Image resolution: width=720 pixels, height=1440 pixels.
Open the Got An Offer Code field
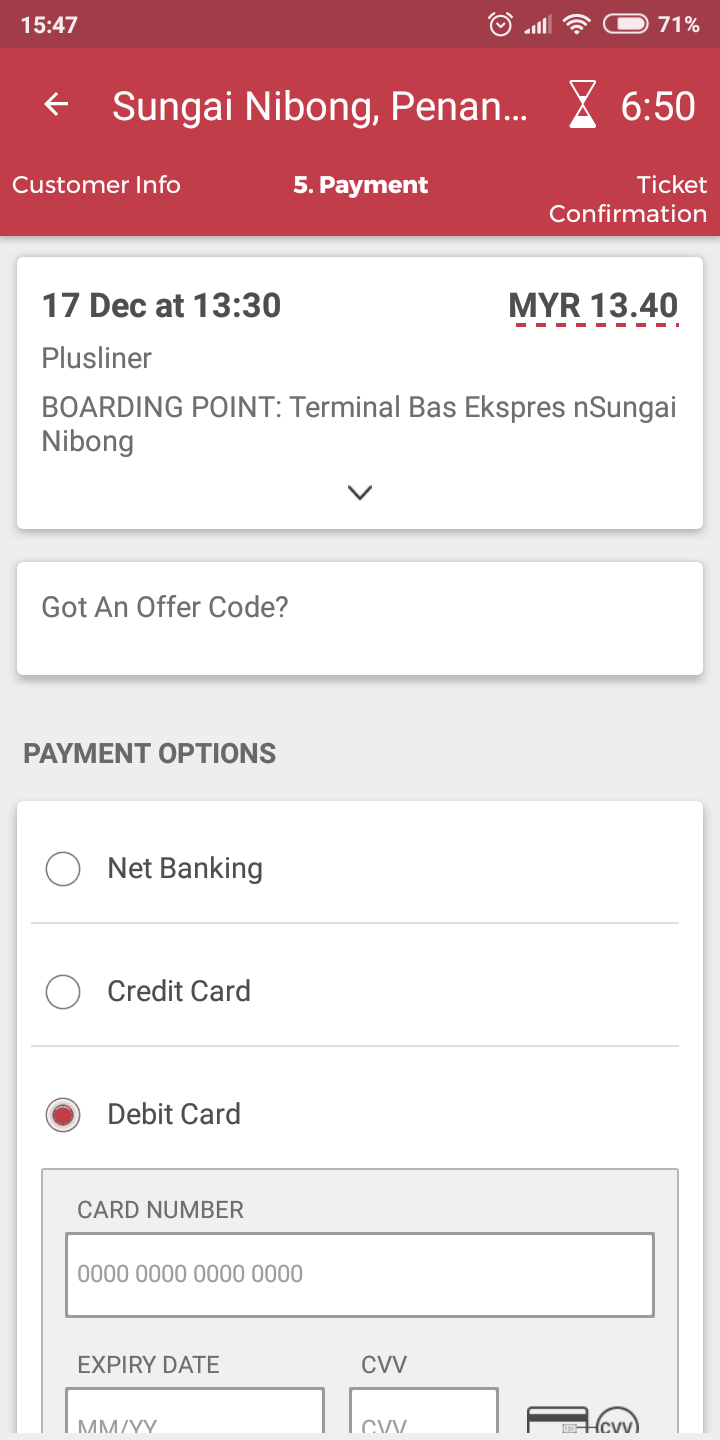click(x=360, y=618)
